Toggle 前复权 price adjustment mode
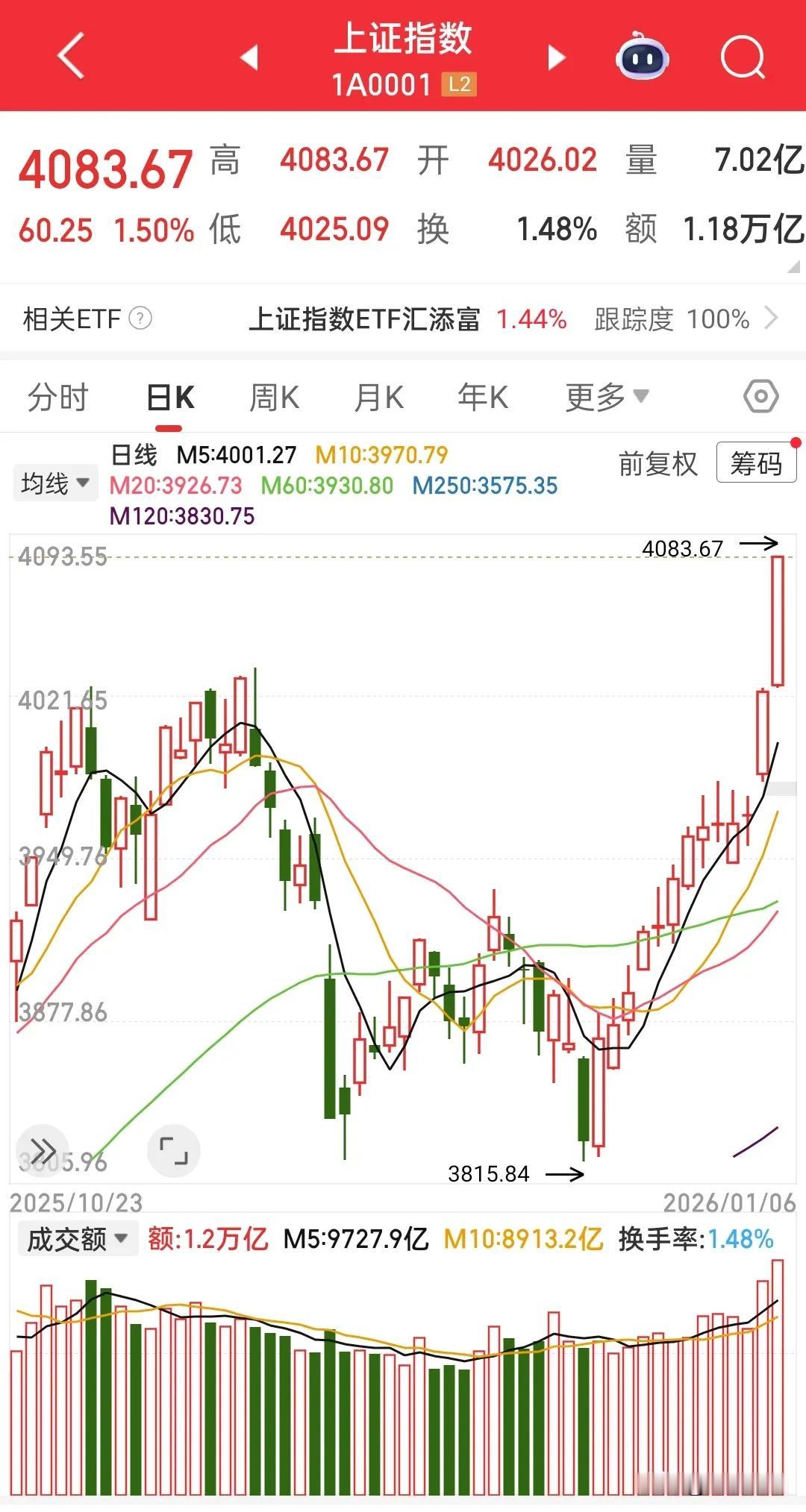 click(657, 464)
